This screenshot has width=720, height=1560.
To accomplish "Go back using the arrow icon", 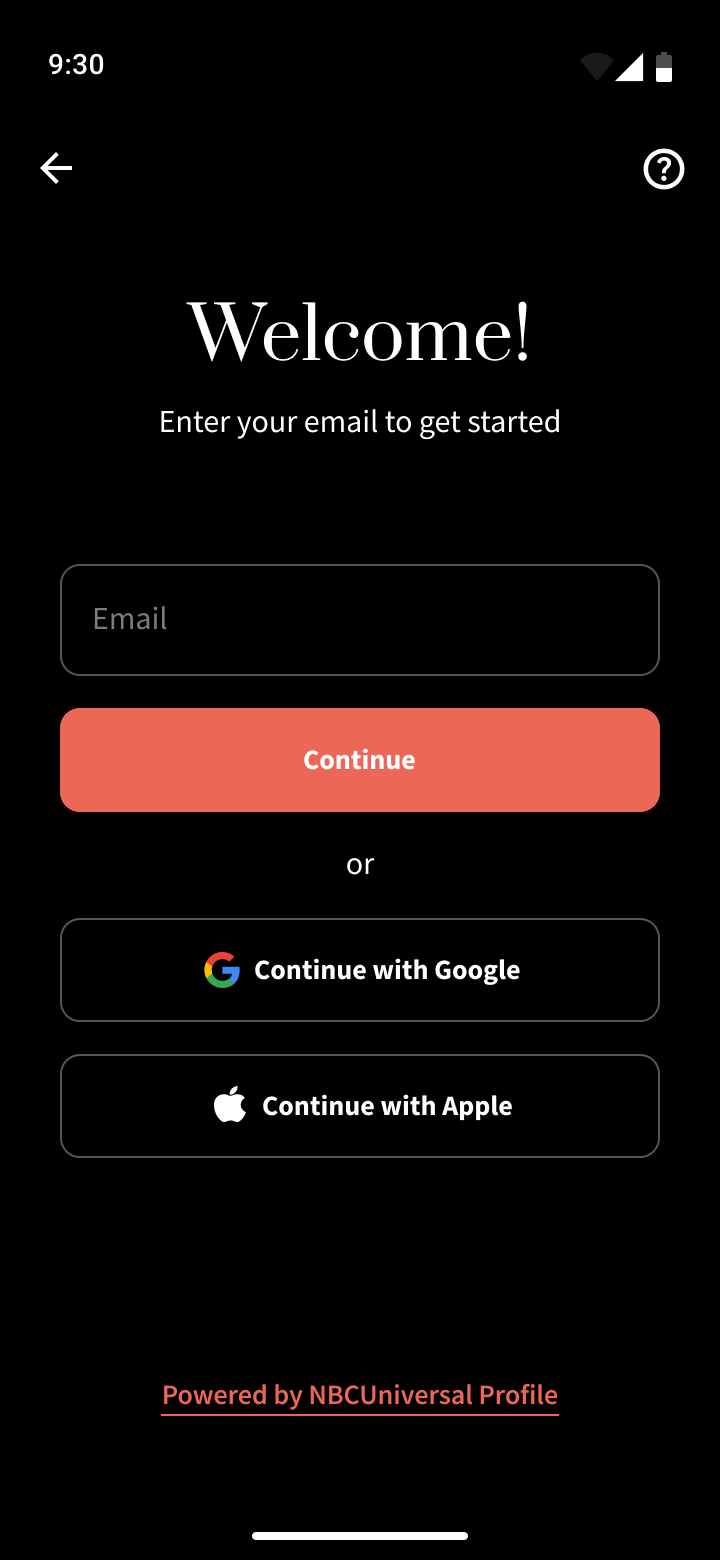I will 56,168.
